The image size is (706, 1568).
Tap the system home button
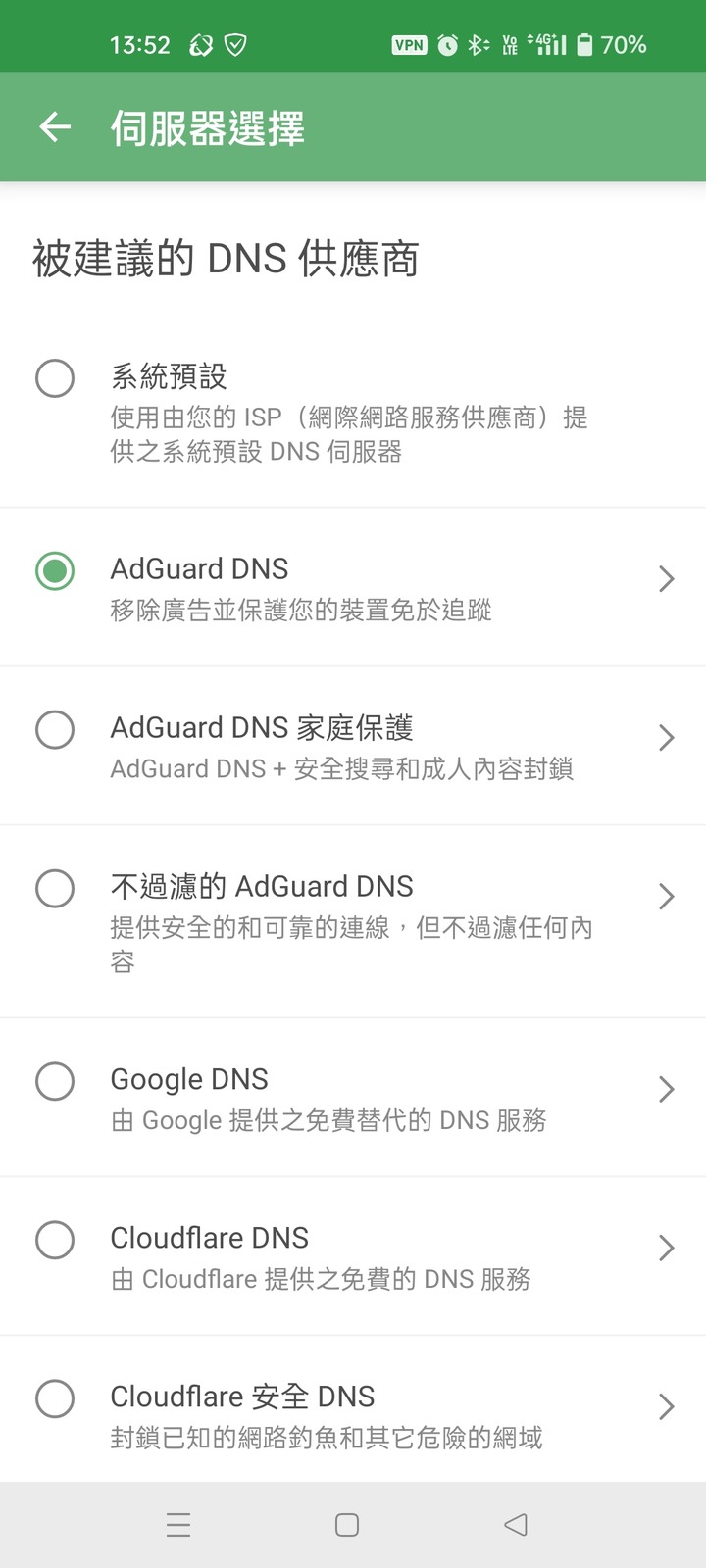[347, 1525]
